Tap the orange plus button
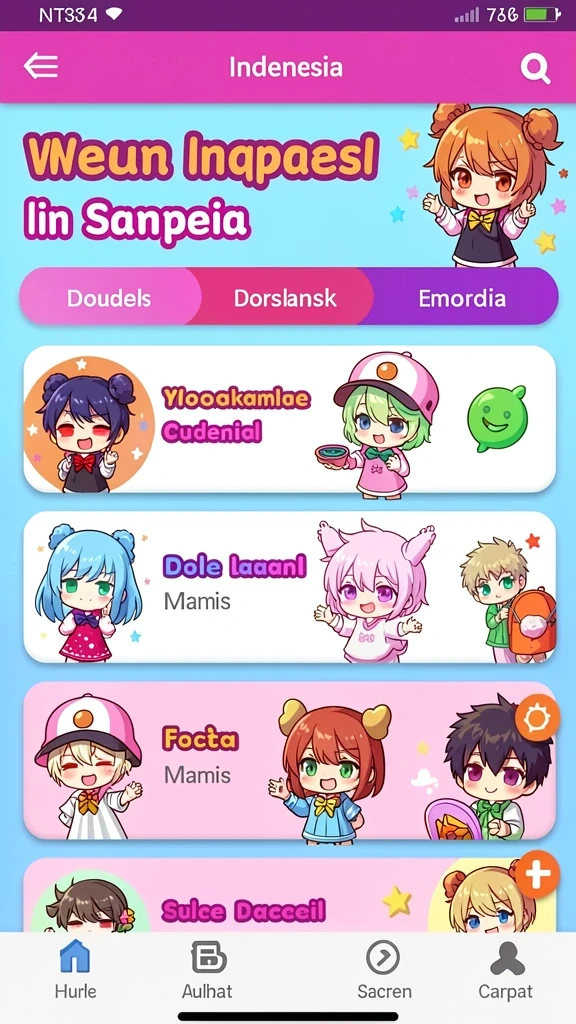576x1024 pixels. 537,874
